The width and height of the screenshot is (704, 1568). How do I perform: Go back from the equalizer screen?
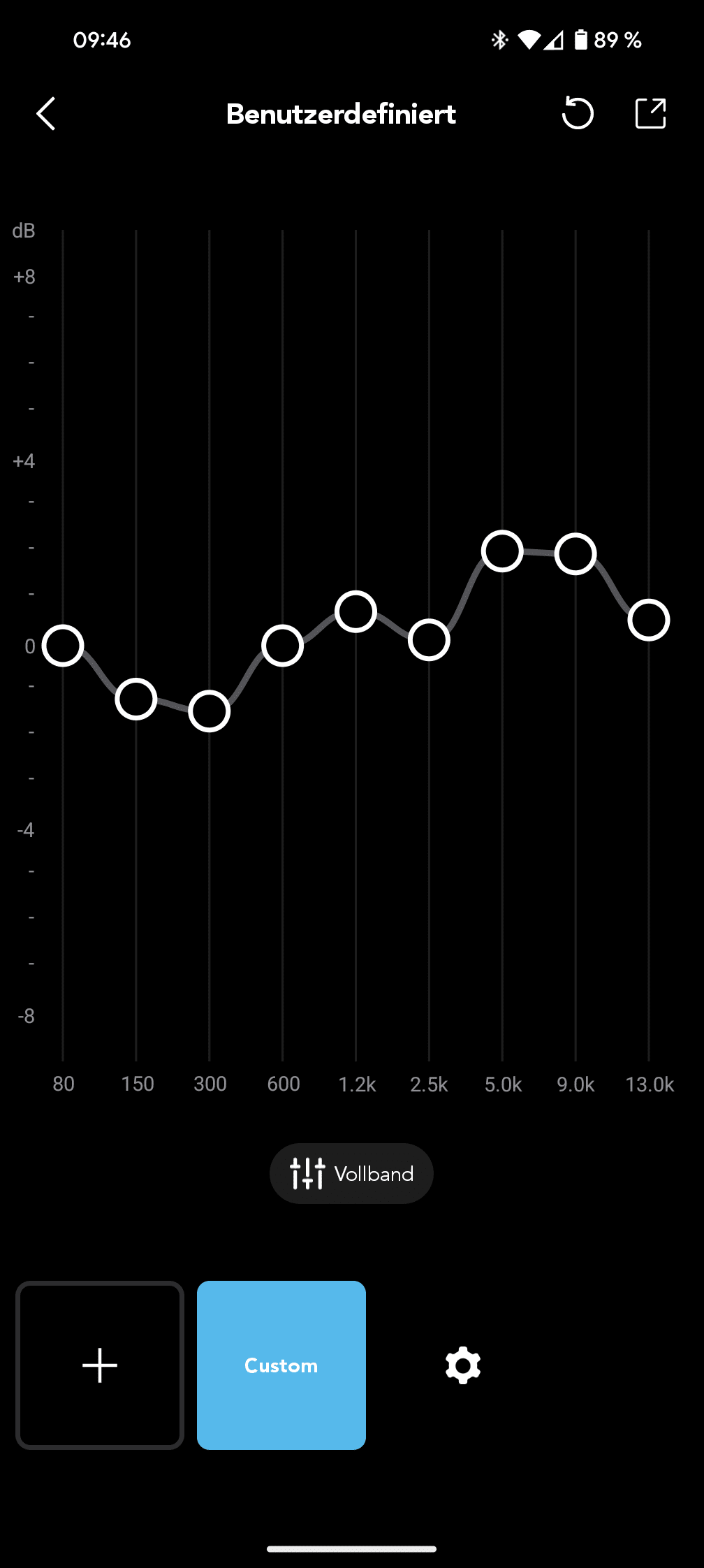[46, 114]
